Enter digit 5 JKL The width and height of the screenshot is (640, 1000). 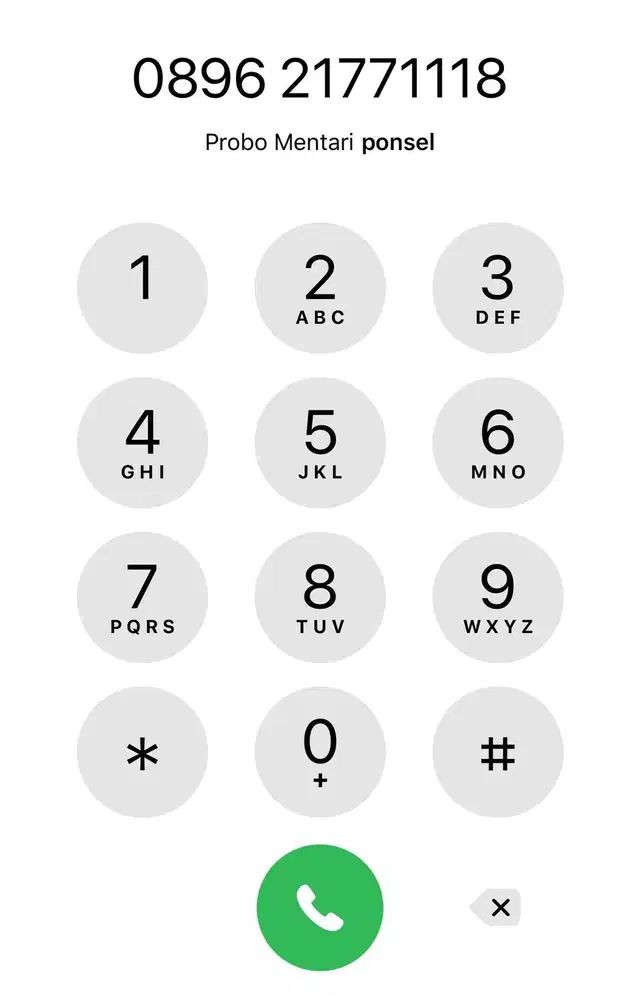tap(320, 443)
